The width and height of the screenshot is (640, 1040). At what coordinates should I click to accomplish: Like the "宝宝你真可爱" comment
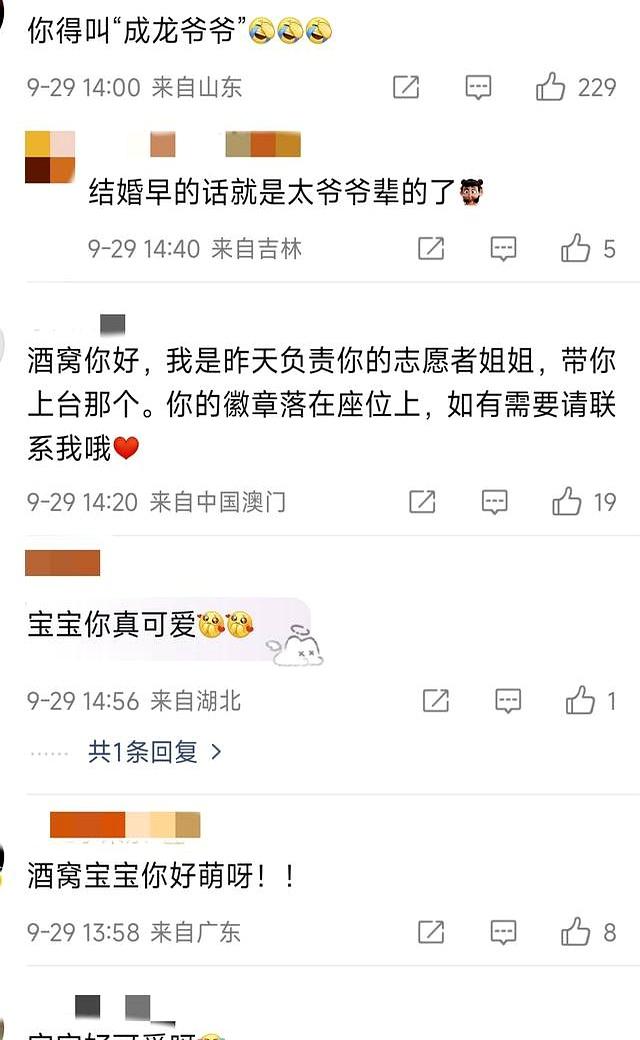click(x=581, y=701)
